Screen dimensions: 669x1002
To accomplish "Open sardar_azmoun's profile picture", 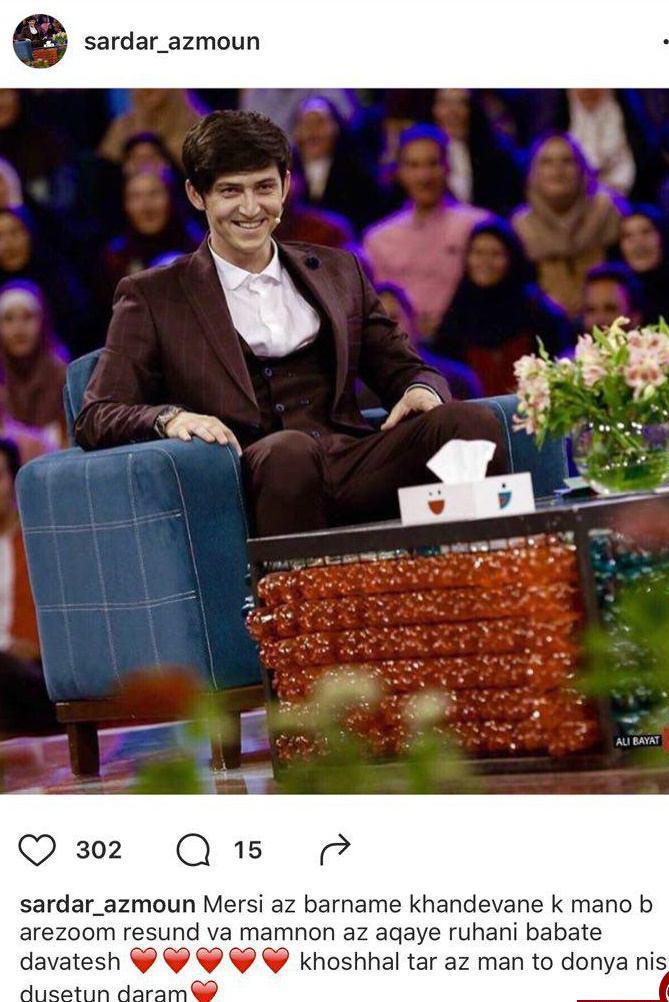I will point(39,41).
